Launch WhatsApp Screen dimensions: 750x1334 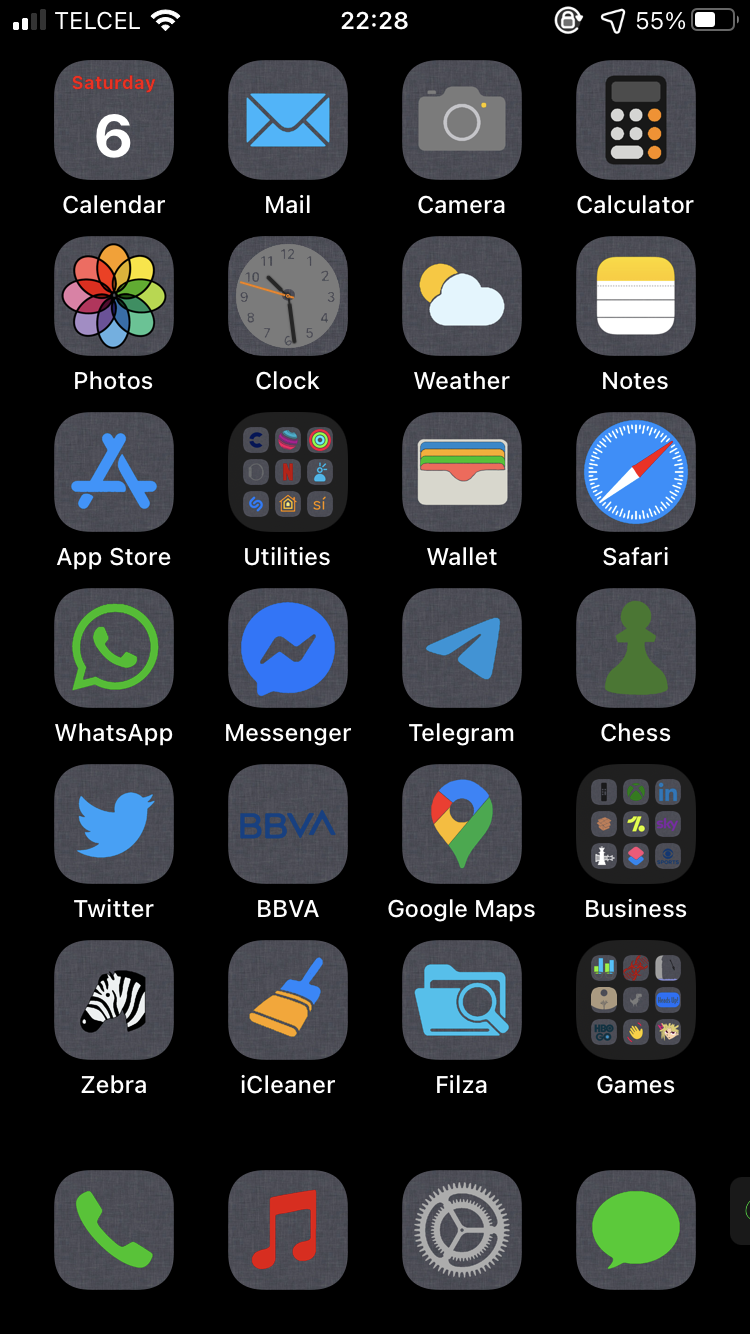pyautogui.click(x=114, y=648)
